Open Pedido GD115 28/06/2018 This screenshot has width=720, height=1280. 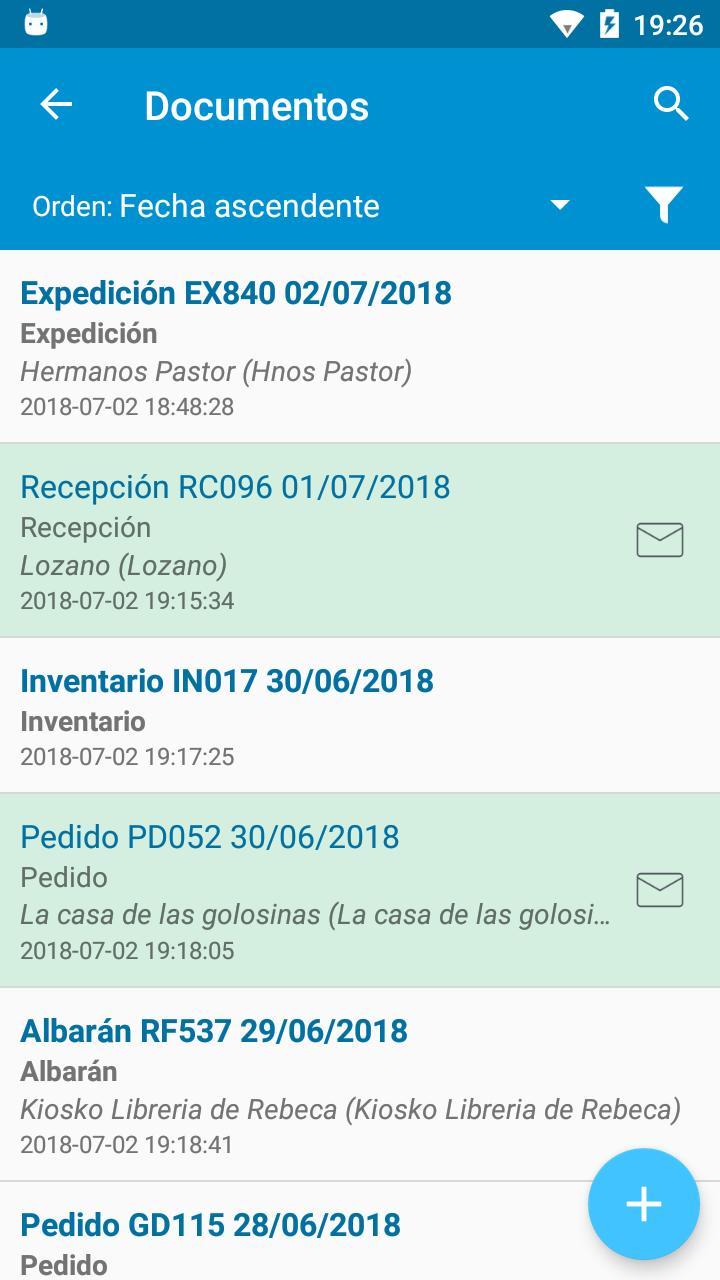tap(210, 1224)
